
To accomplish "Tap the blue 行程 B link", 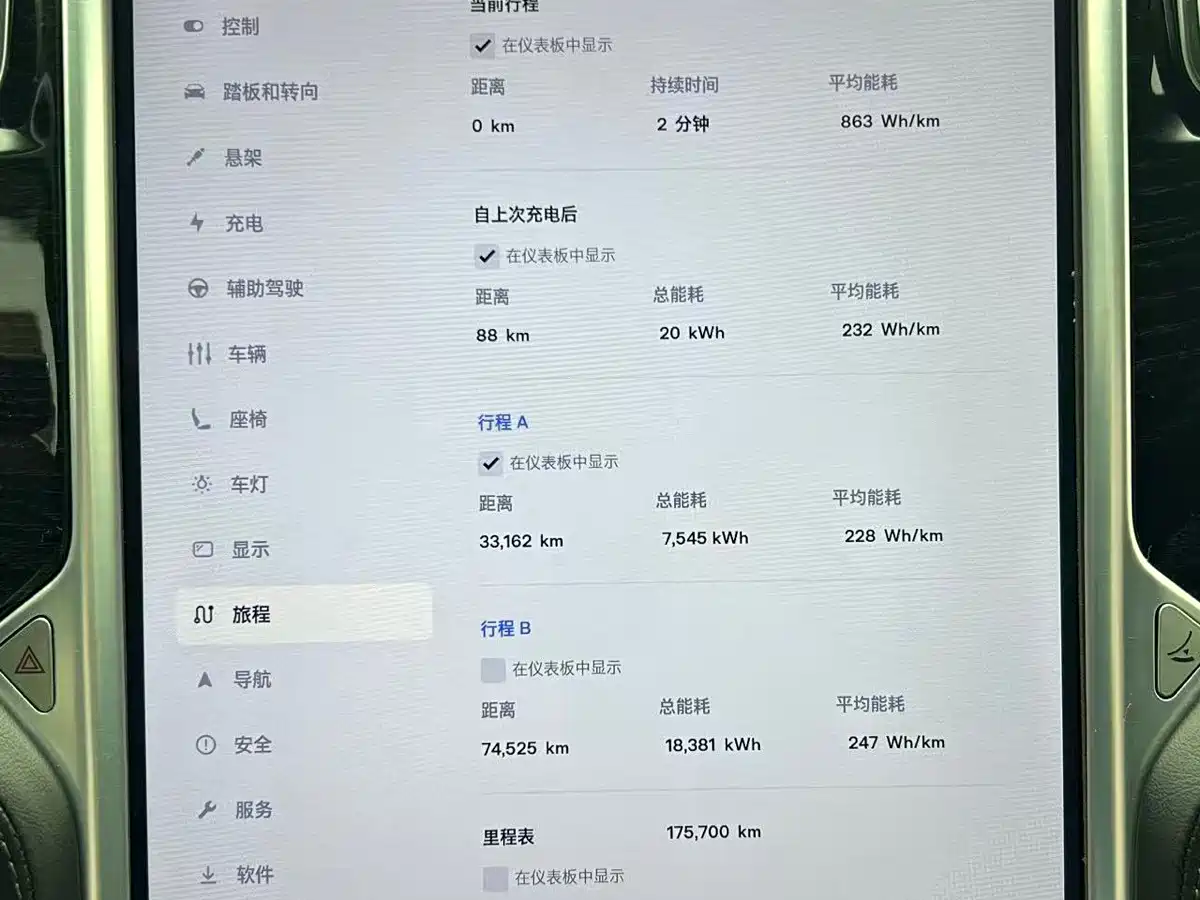I will pyautogui.click(x=506, y=629).
